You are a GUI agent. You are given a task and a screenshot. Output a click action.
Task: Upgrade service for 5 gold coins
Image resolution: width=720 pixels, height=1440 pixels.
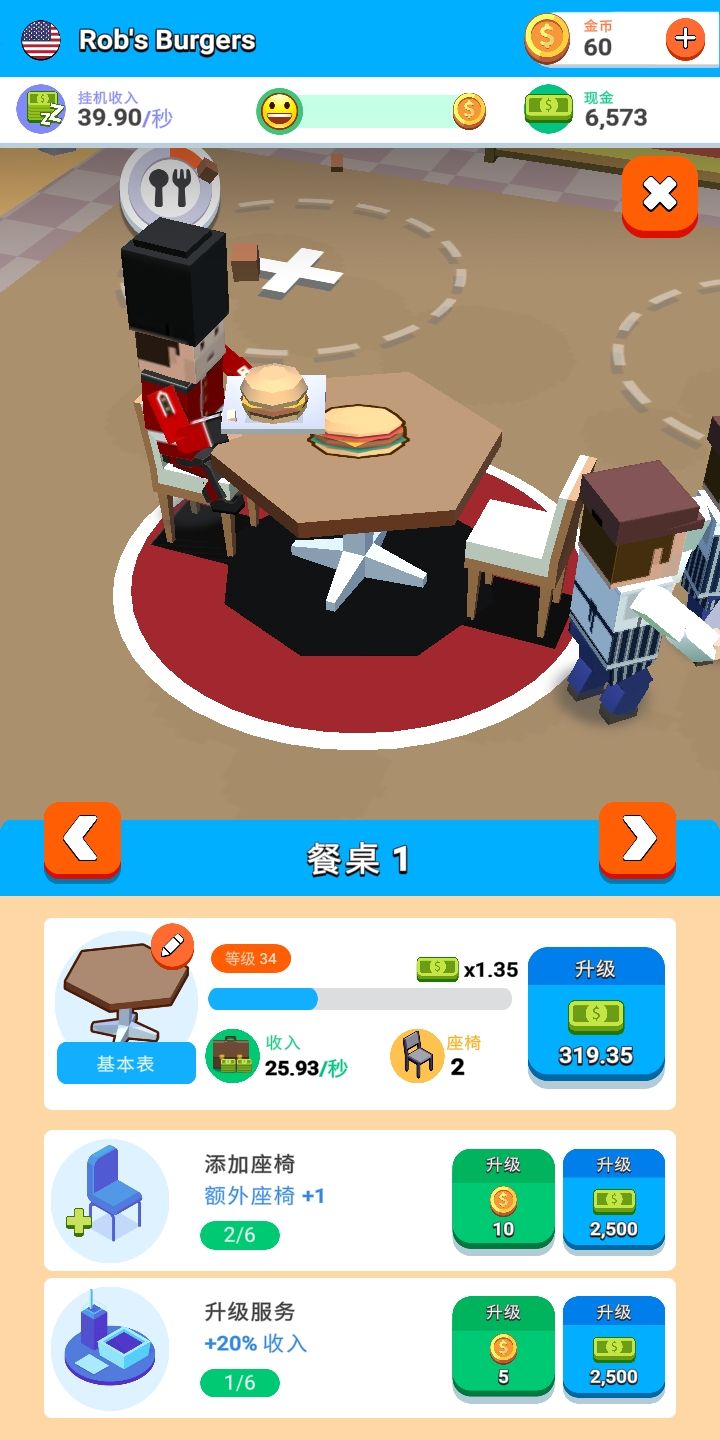pos(503,1346)
